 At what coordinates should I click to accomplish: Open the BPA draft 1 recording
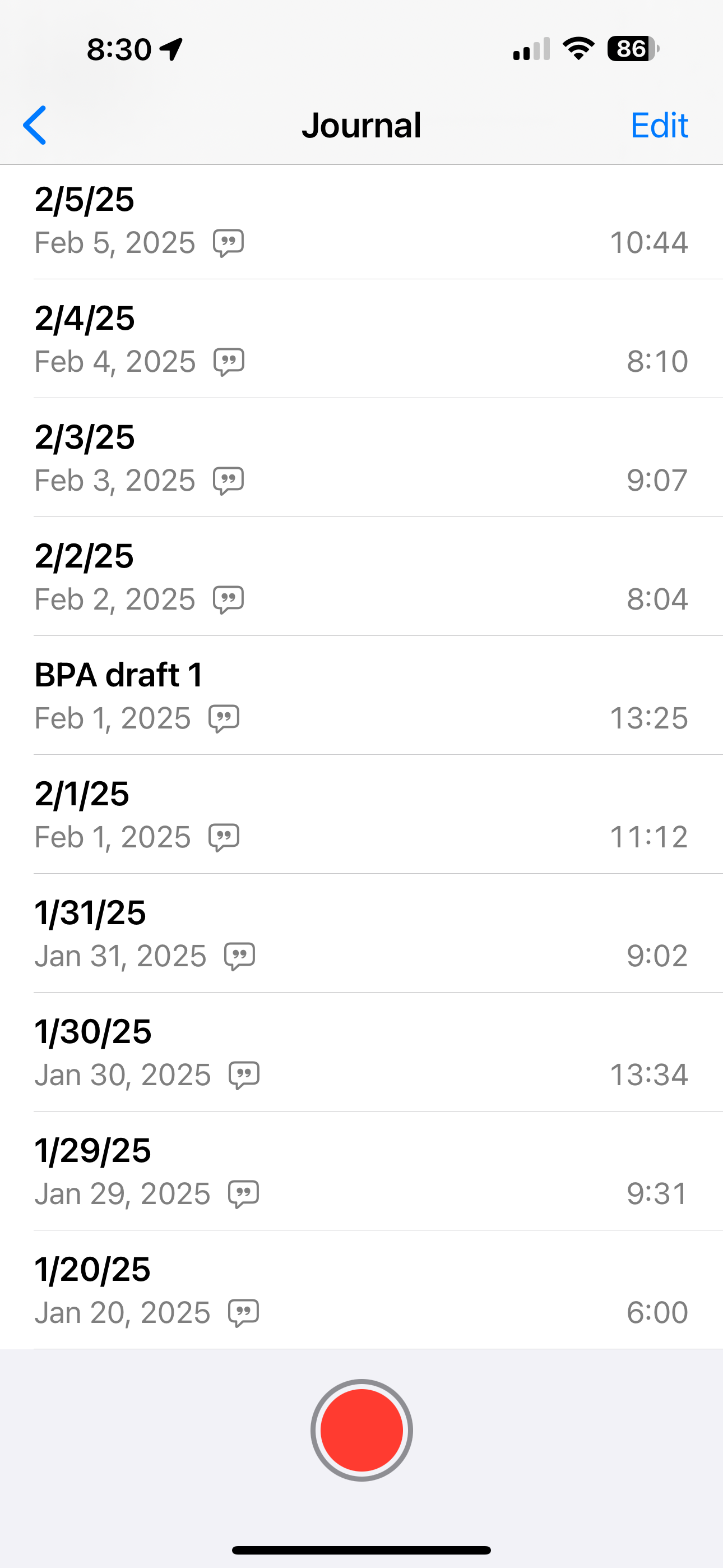click(361, 696)
